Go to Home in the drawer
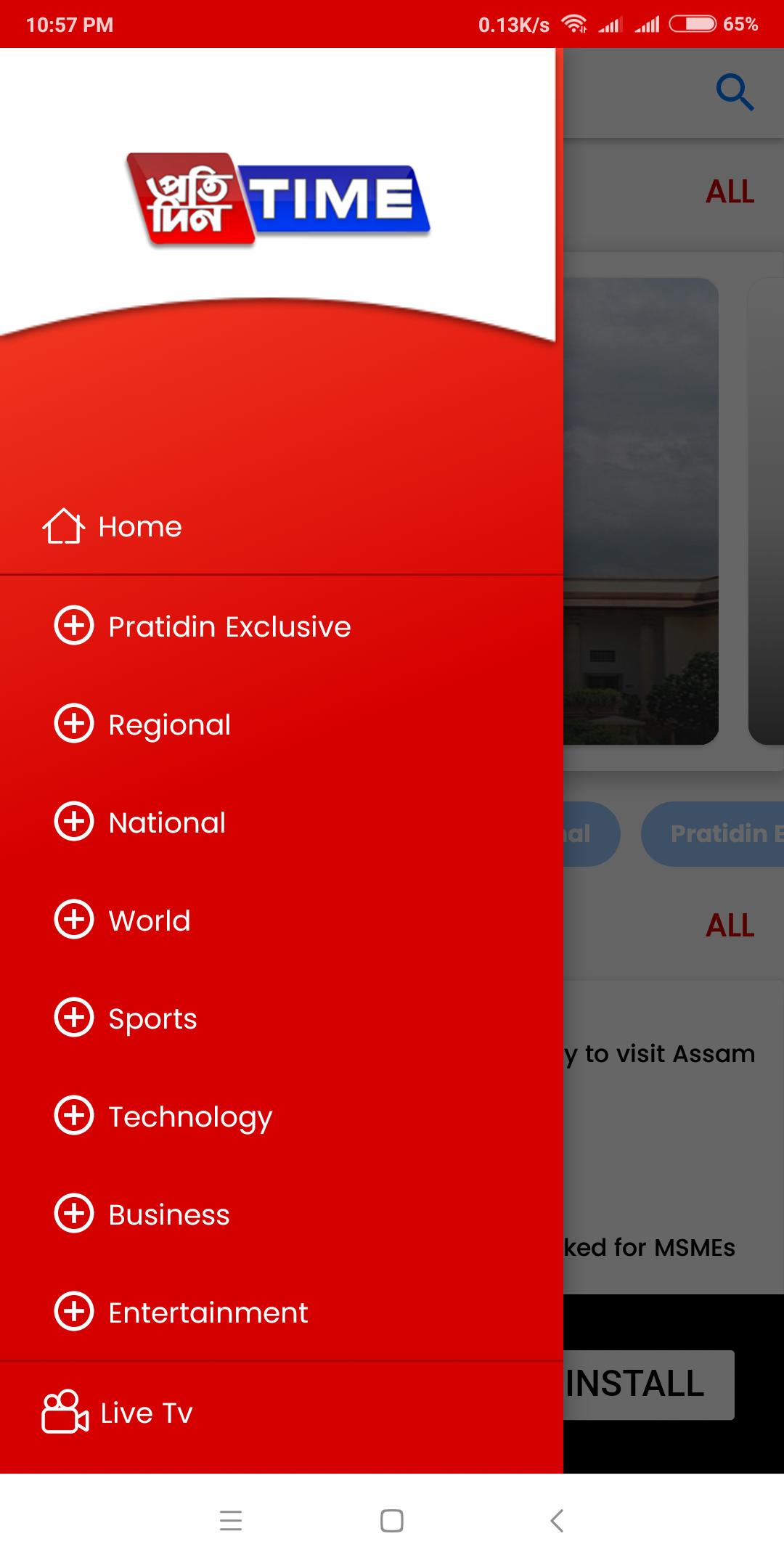Viewport: 784px width, 1568px height. point(138,526)
